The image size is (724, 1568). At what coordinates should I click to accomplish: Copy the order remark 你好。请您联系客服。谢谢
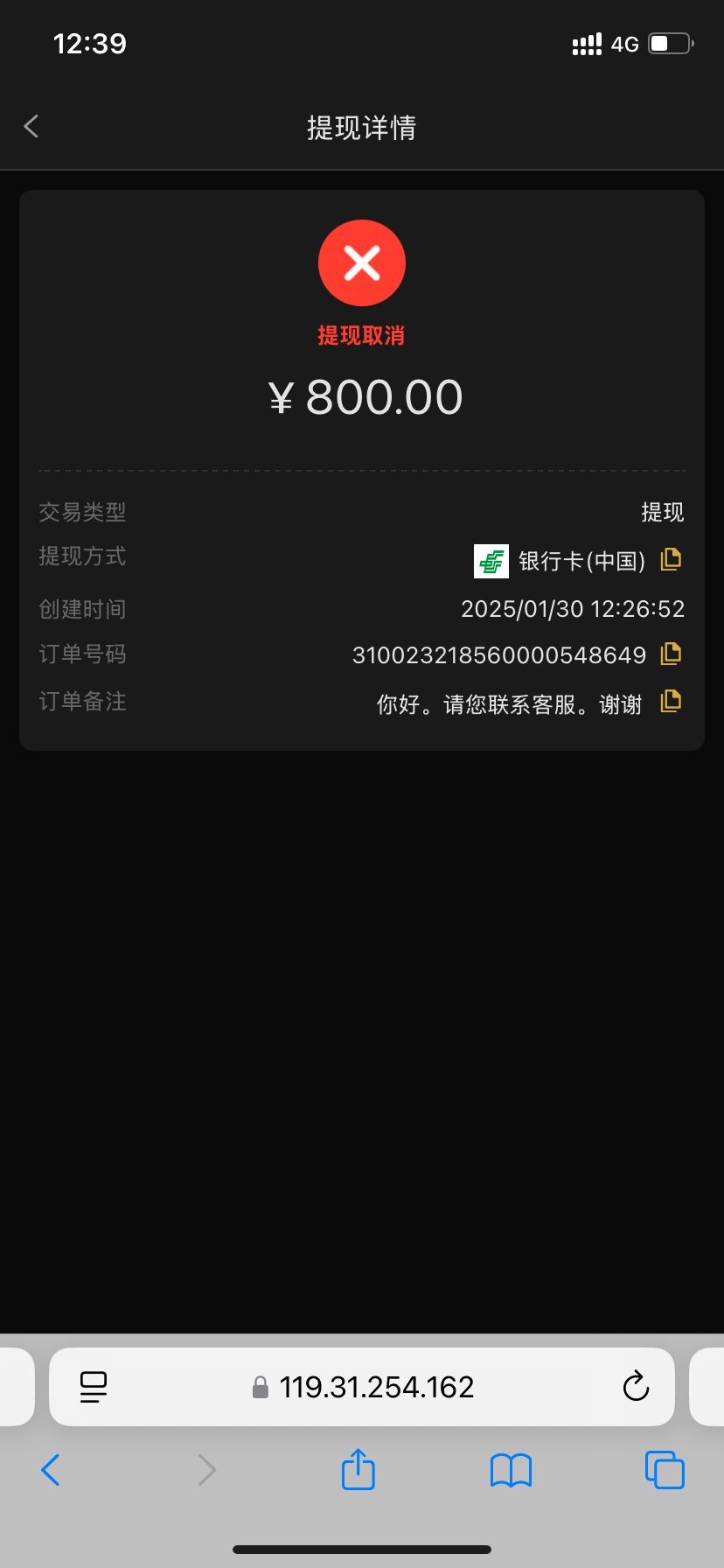click(671, 701)
